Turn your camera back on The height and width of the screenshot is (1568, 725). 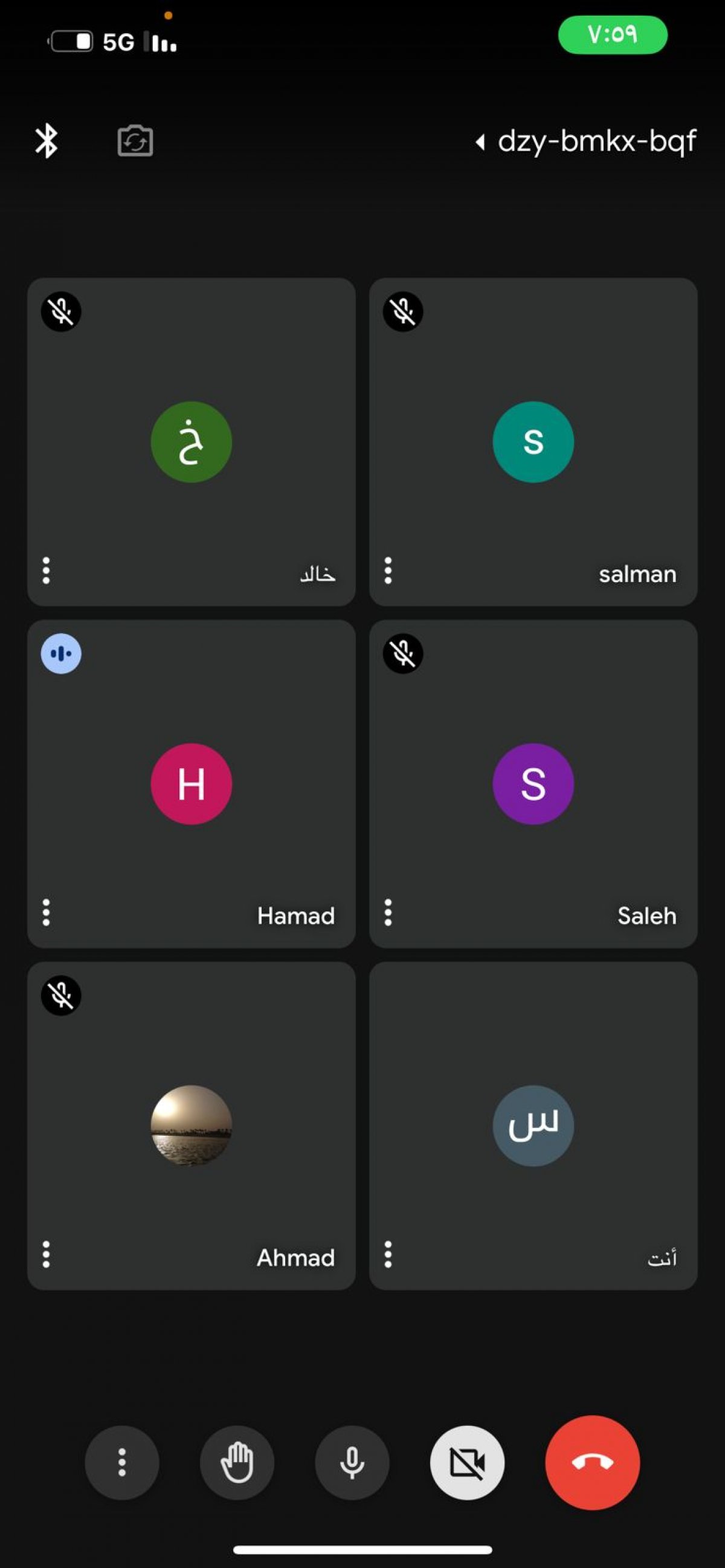pyautogui.click(x=467, y=1462)
